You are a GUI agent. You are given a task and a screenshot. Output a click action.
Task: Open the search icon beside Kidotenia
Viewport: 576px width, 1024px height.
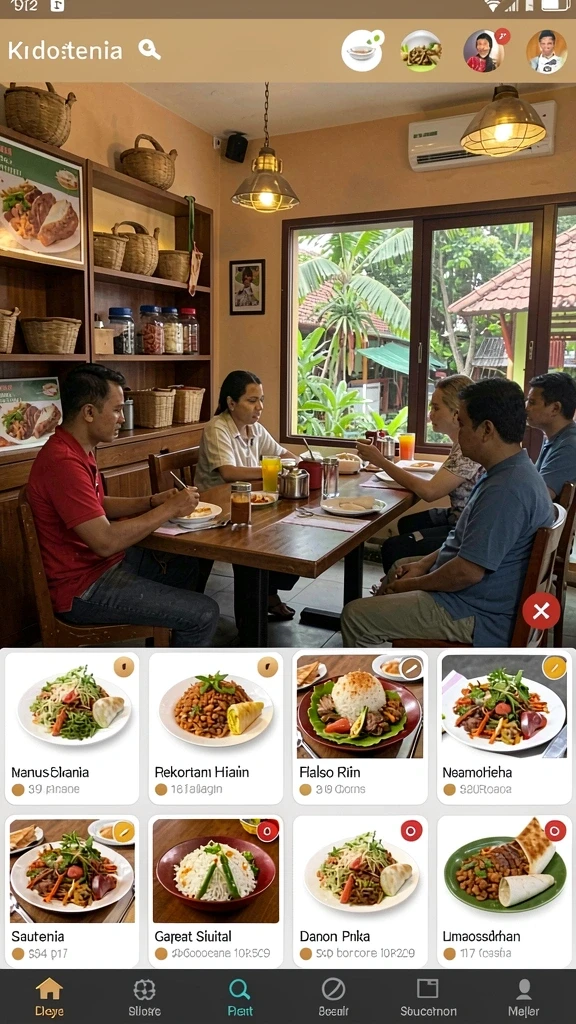(150, 50)
